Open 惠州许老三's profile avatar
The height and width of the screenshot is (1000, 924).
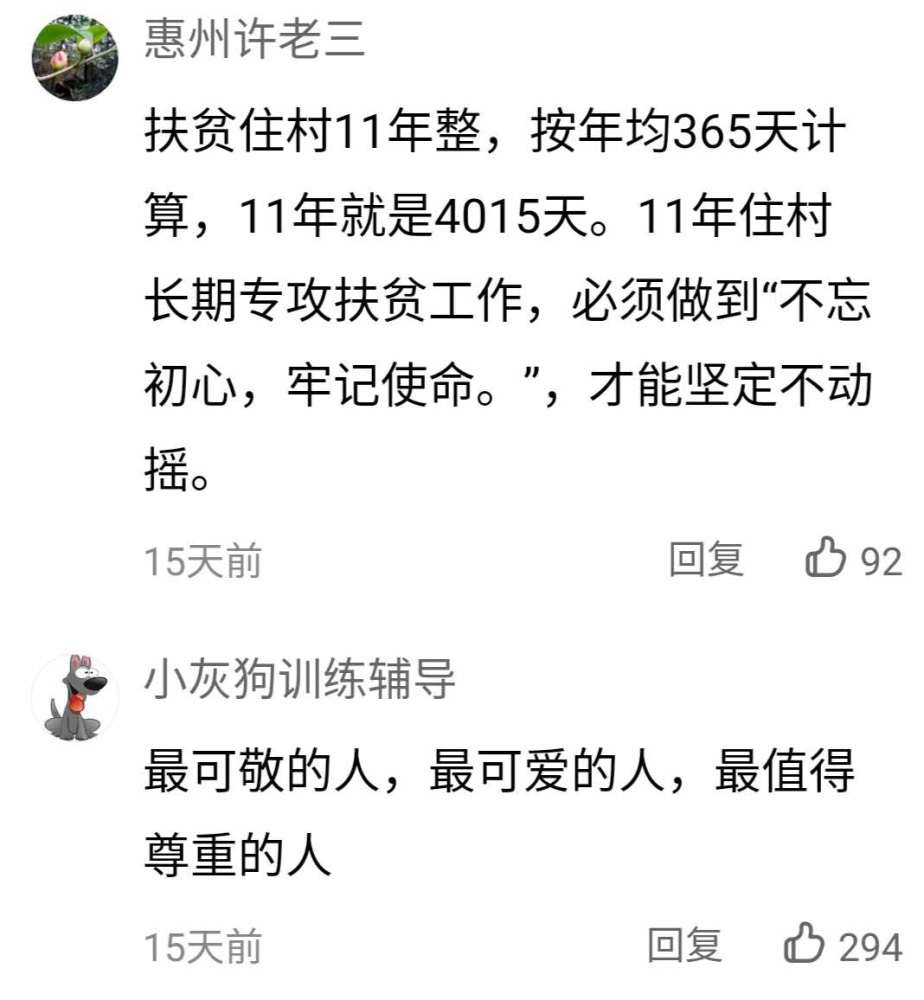coord(75,57)
